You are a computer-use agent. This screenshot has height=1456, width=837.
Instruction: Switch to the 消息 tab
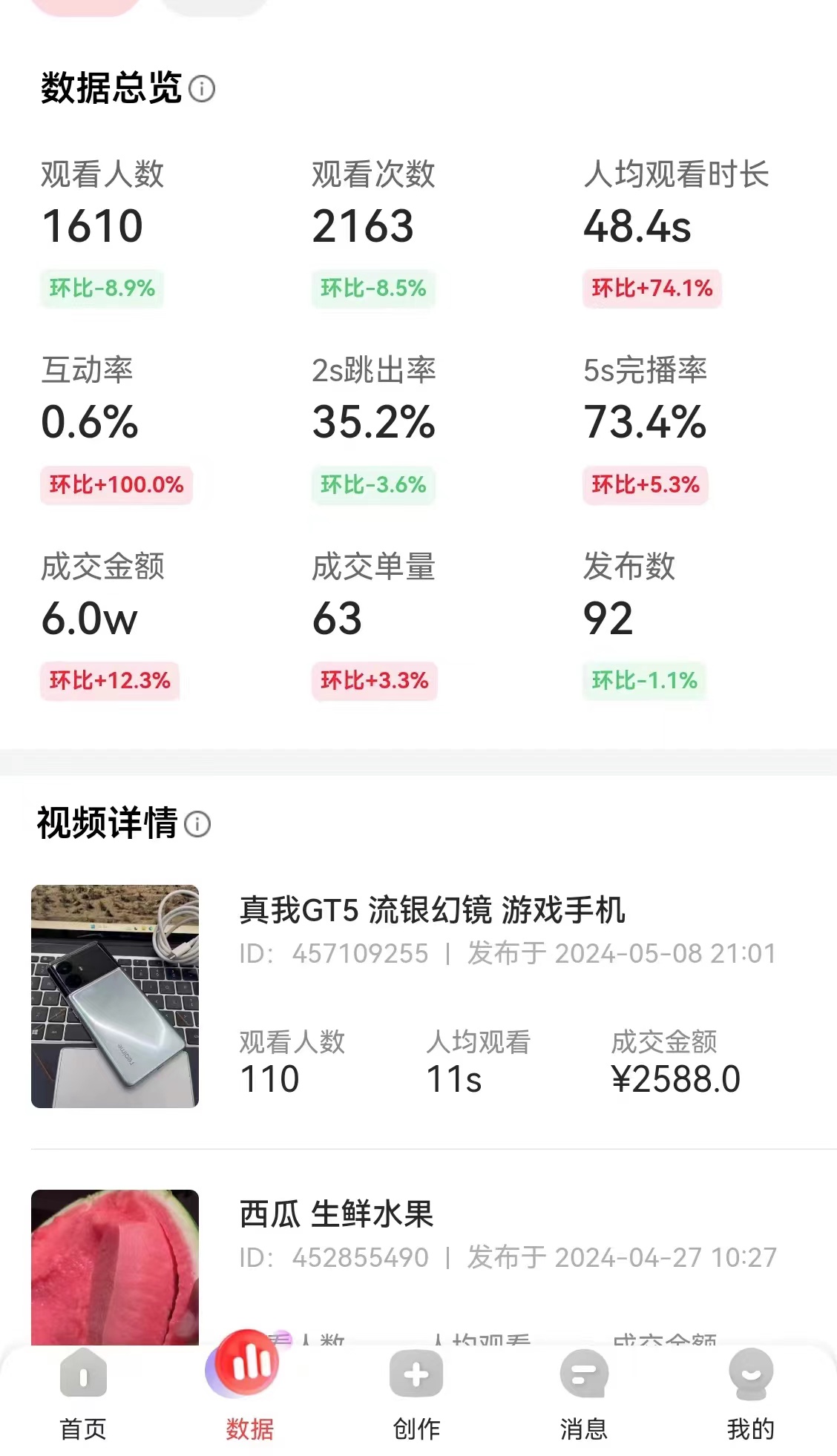click(583, 1395)
